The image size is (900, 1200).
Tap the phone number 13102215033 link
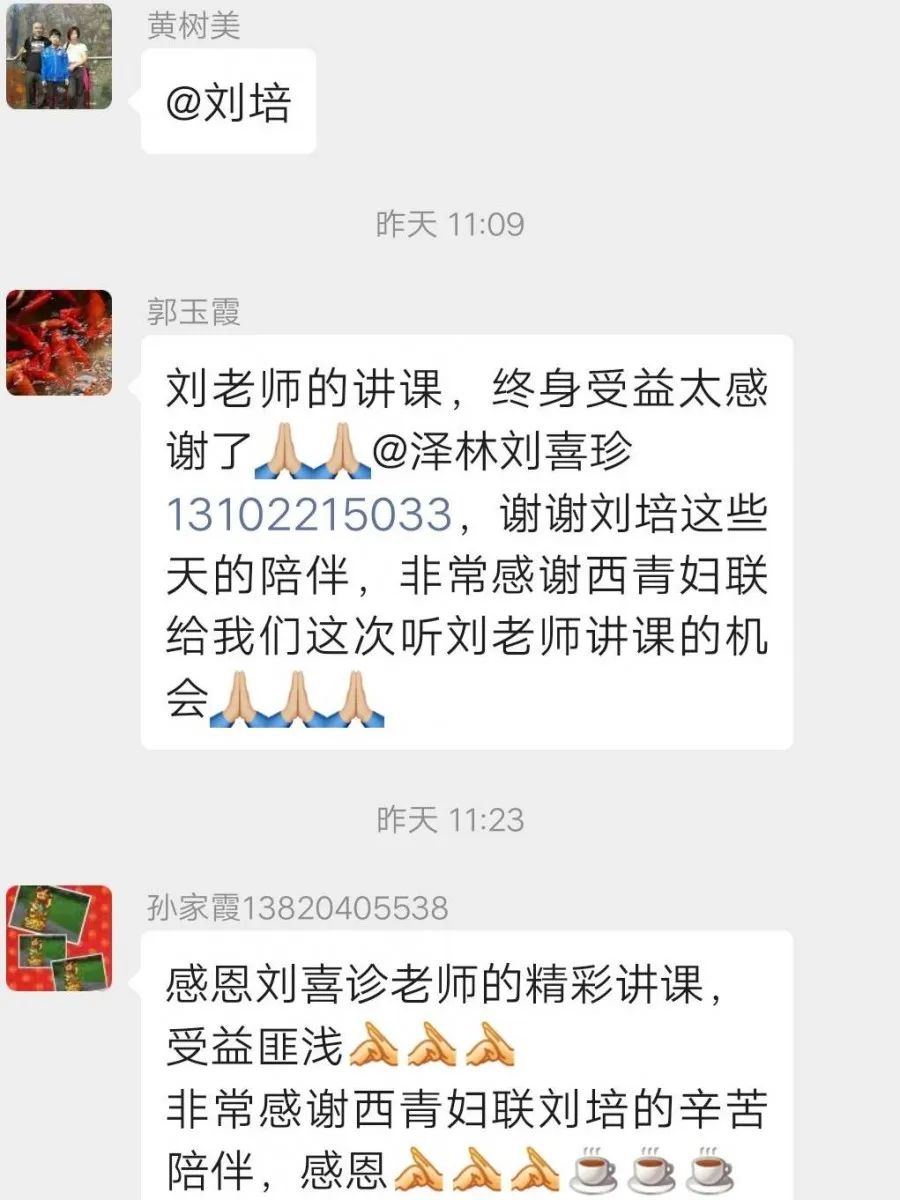[309, 514]
